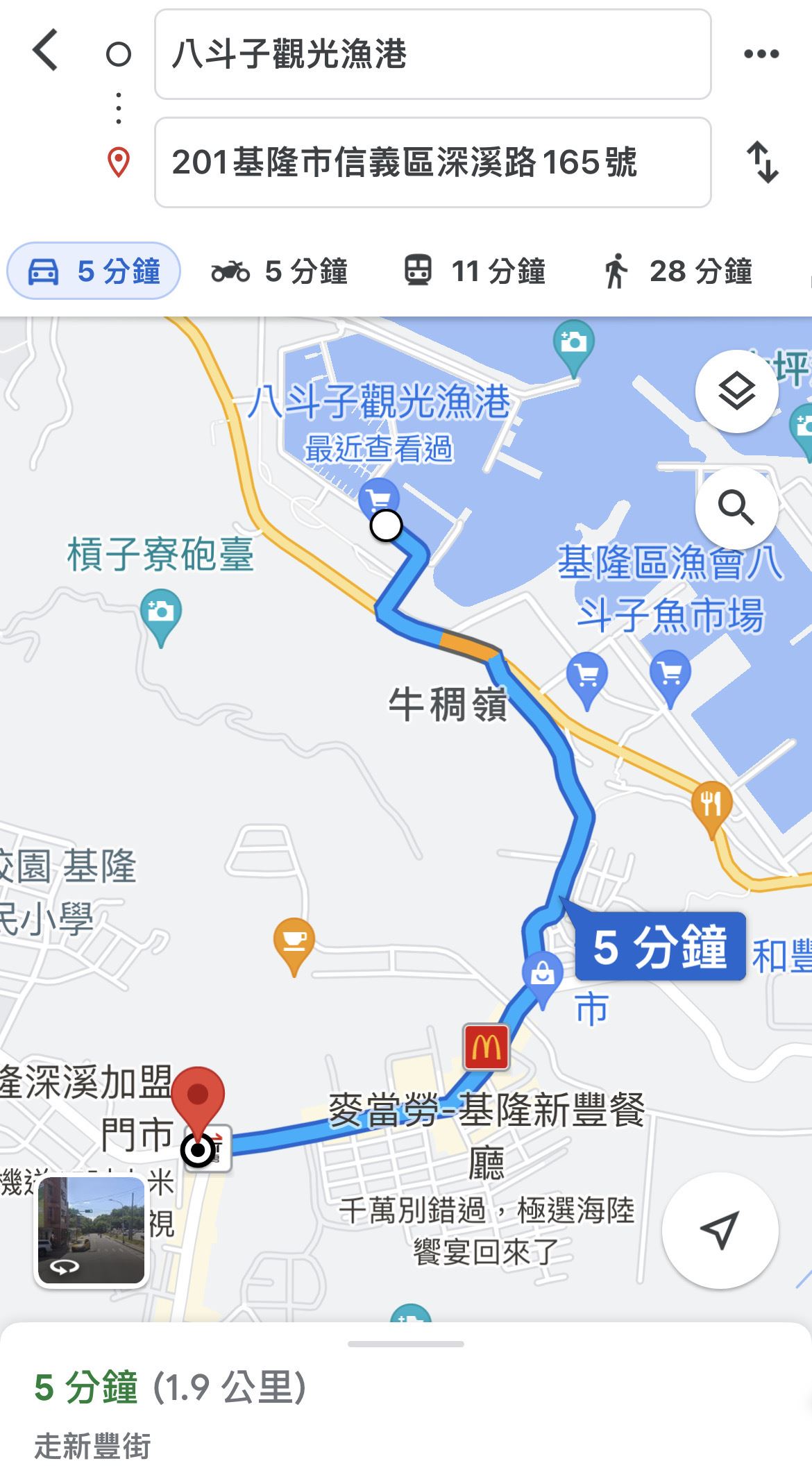Expand the route details bottom sheet handle
The width and height of the screenshot is (812, 1468).
coord(406,1344)
